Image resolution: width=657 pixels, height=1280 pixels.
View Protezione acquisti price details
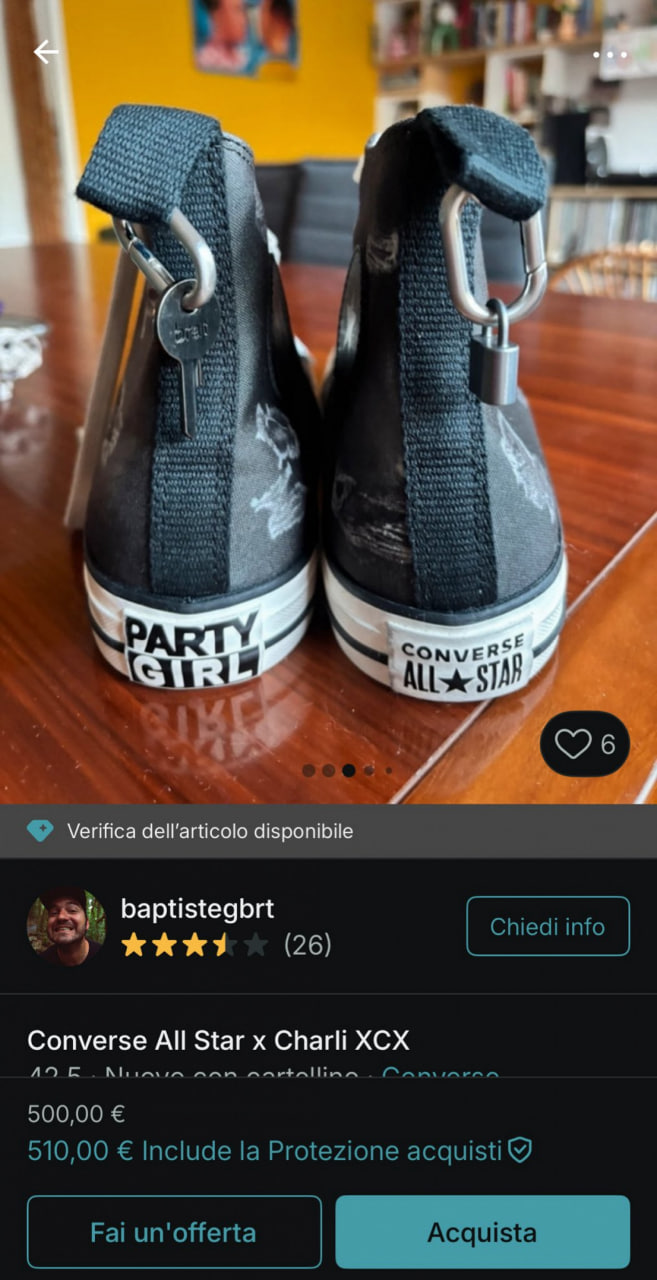click(x=280, y=1151)
